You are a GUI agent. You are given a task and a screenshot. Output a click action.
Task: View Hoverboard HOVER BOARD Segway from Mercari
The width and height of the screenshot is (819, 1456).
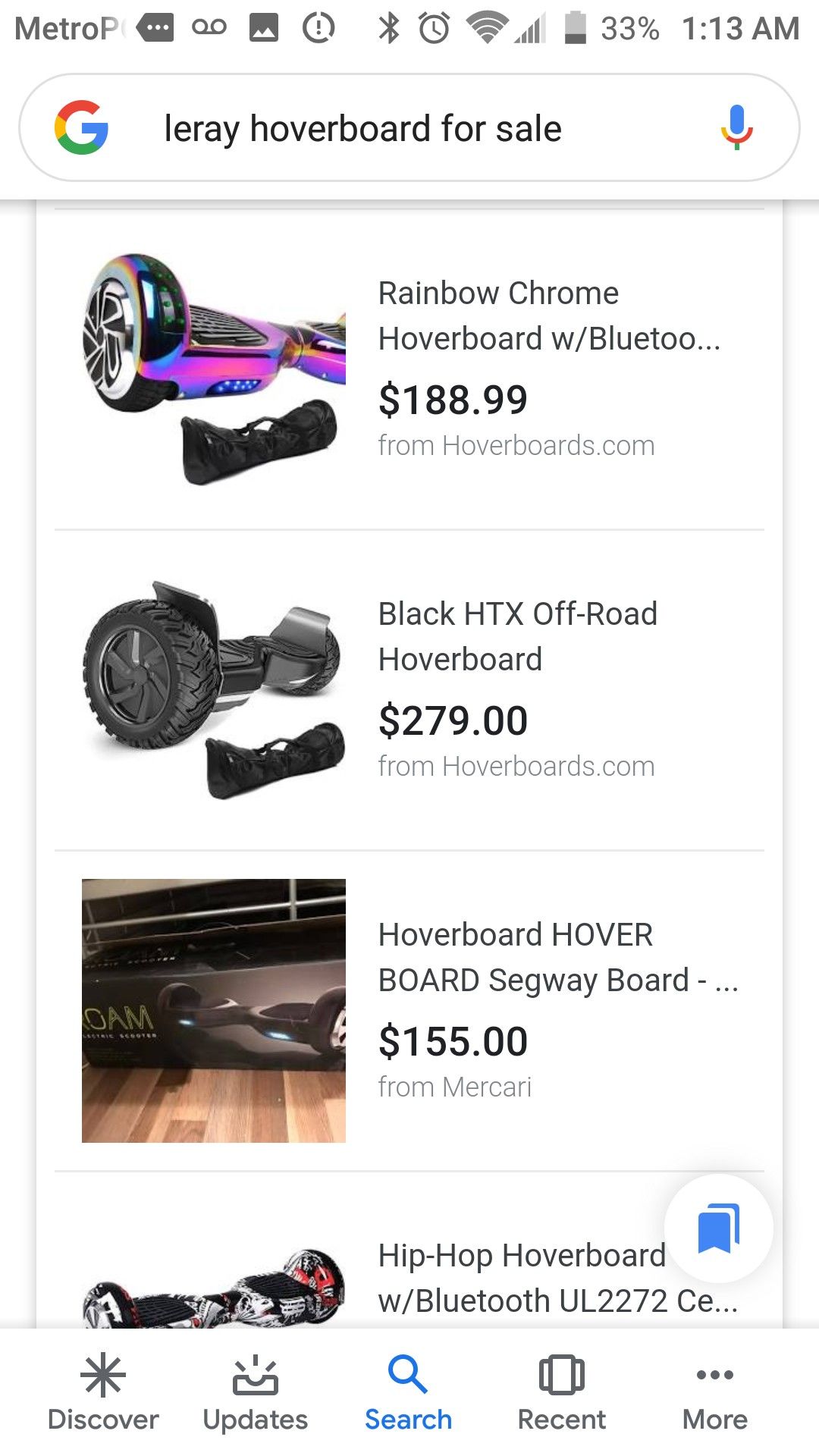tap(409, 1011)
